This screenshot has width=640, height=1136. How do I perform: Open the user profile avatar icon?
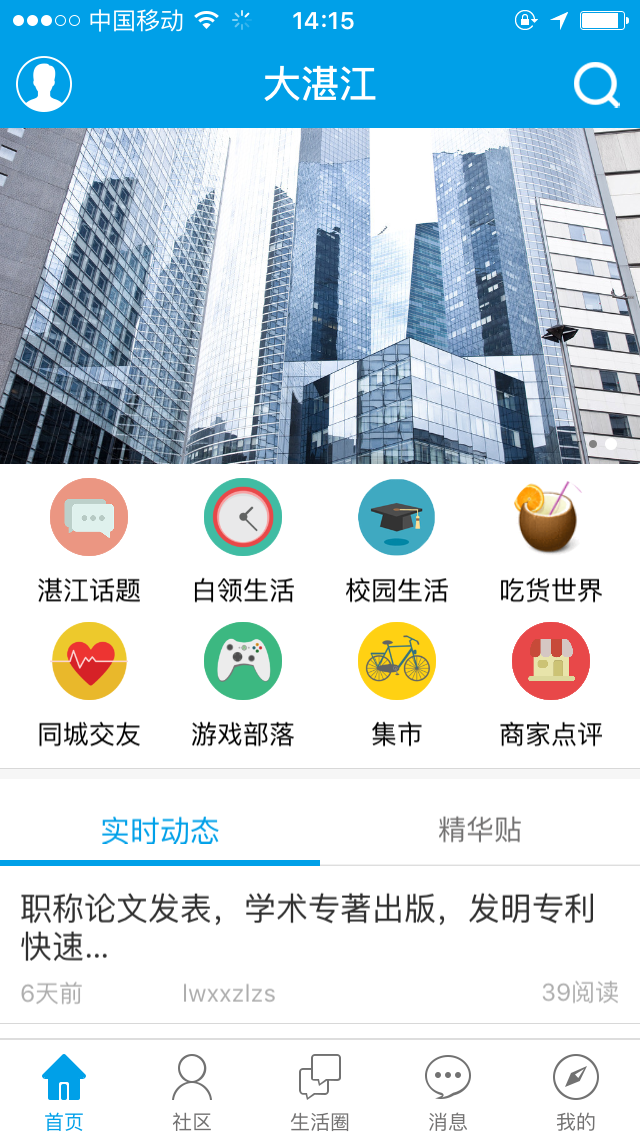coord(44,84)
